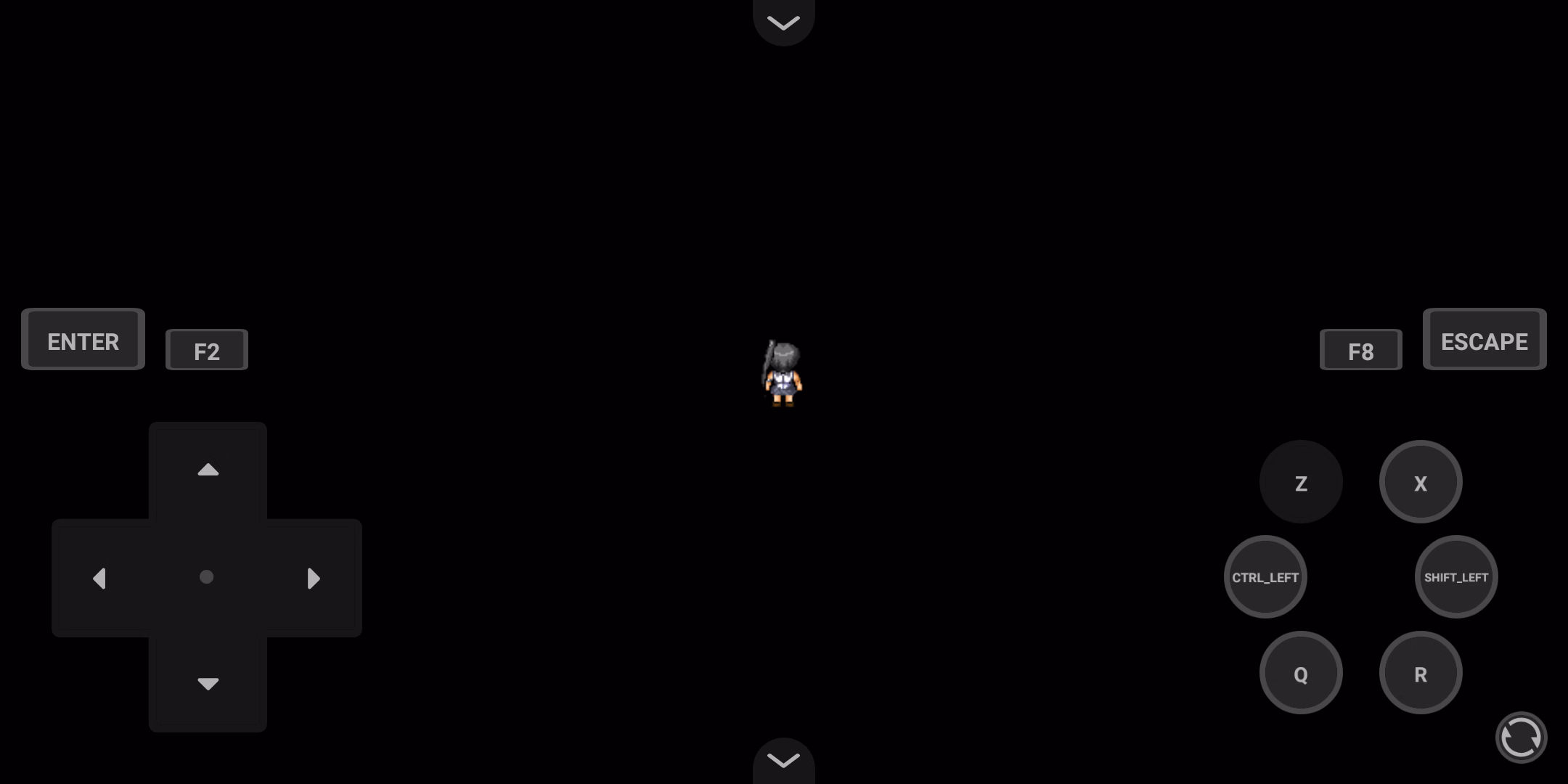Screen dimensions: 1568x784
Task: Tap the R button
Action: tap(1421, 673)
